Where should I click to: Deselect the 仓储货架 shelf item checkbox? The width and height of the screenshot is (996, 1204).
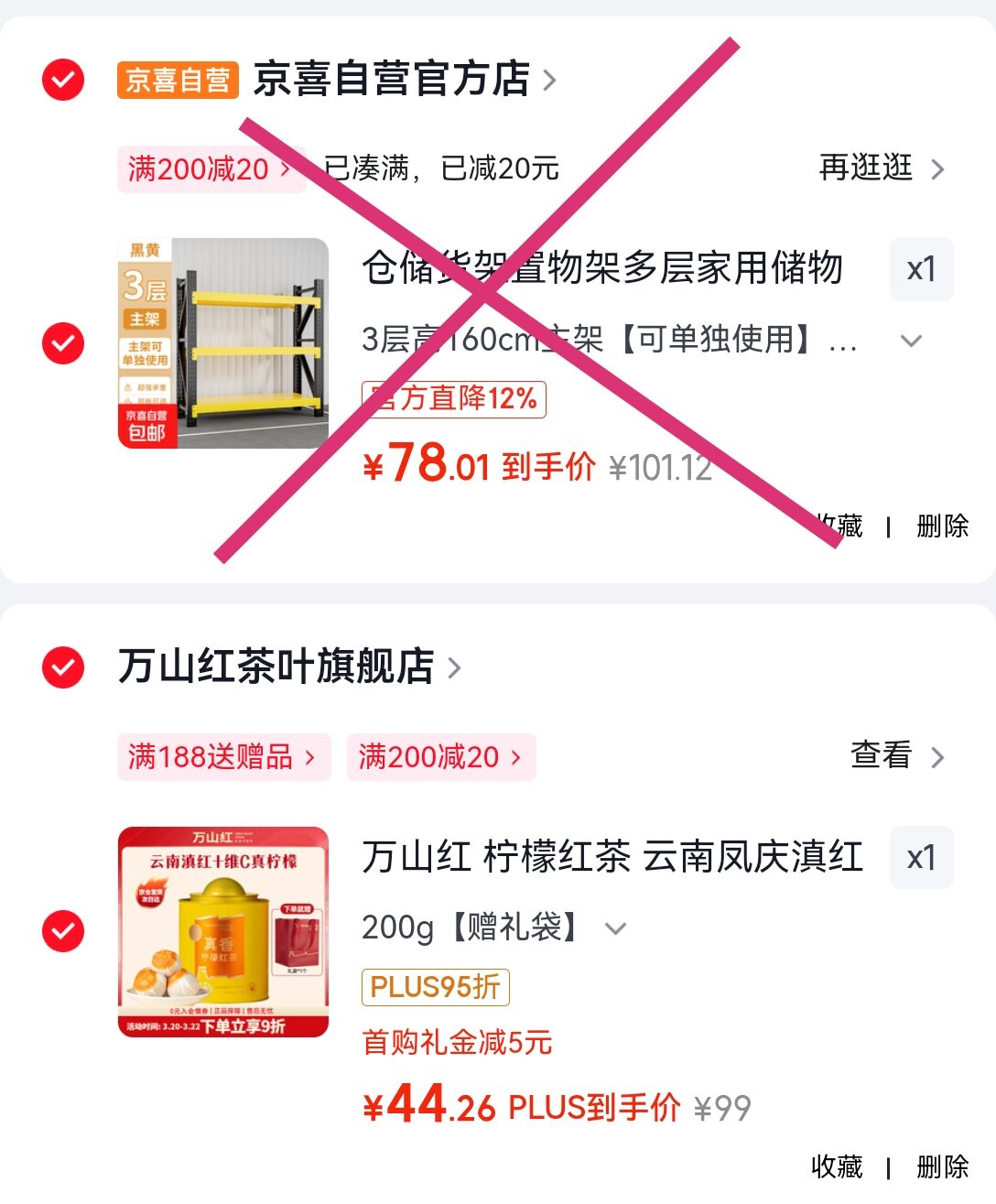(63, 343)
